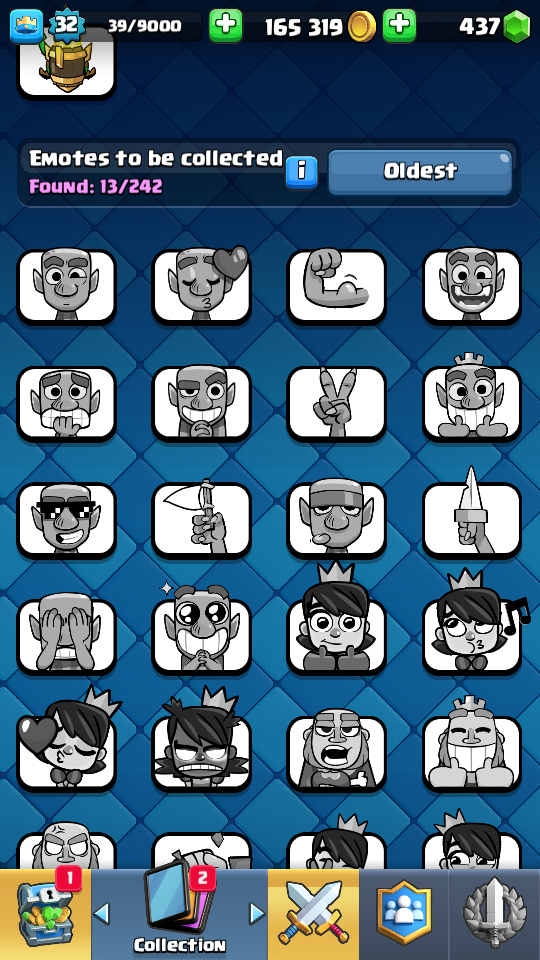Switch to the battle crossed swords tab
This screenshot has width=540, height=960.
[313, 915]
